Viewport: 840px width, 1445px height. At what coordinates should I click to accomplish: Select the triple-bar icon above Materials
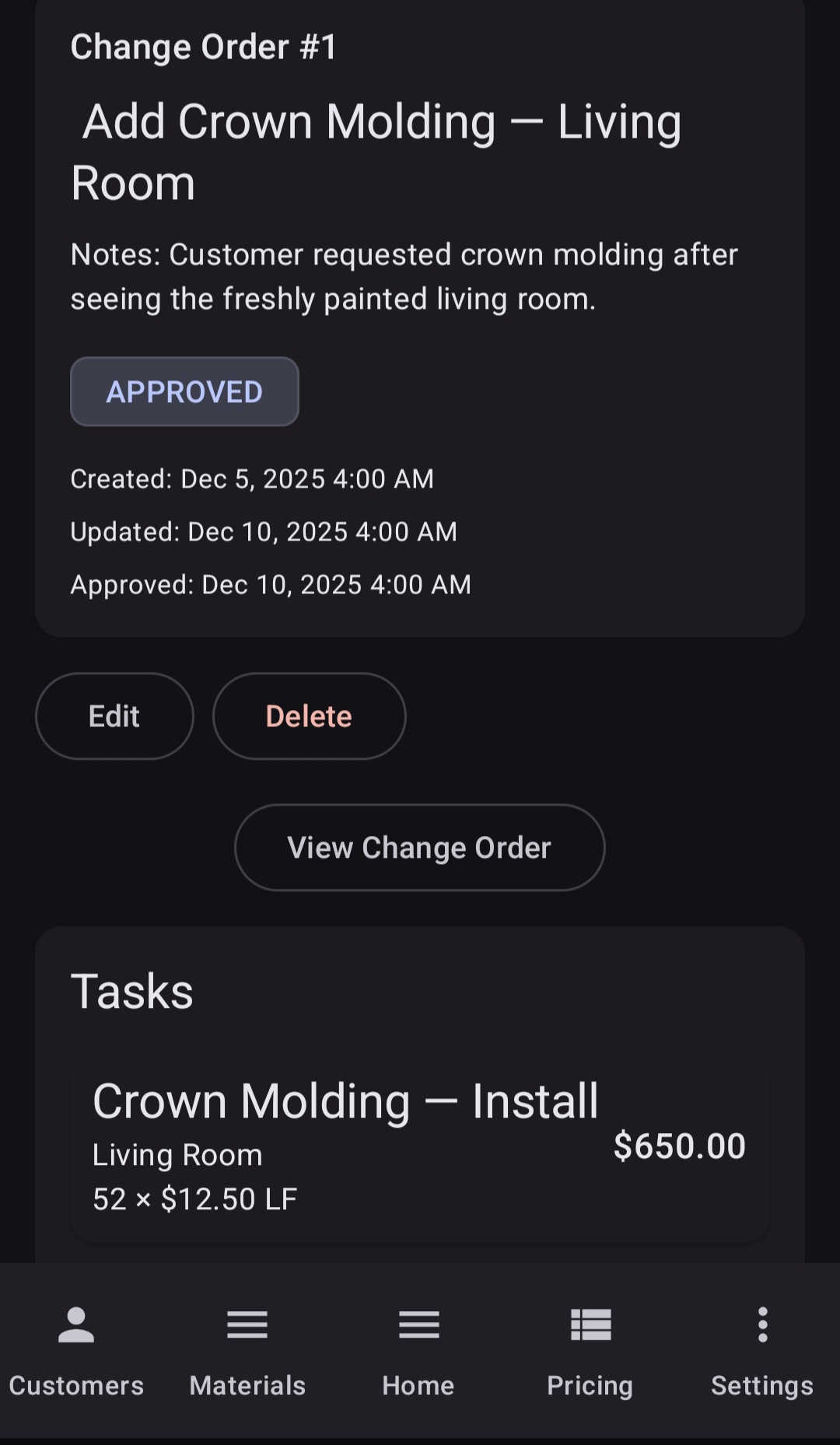pos(247,1325)
